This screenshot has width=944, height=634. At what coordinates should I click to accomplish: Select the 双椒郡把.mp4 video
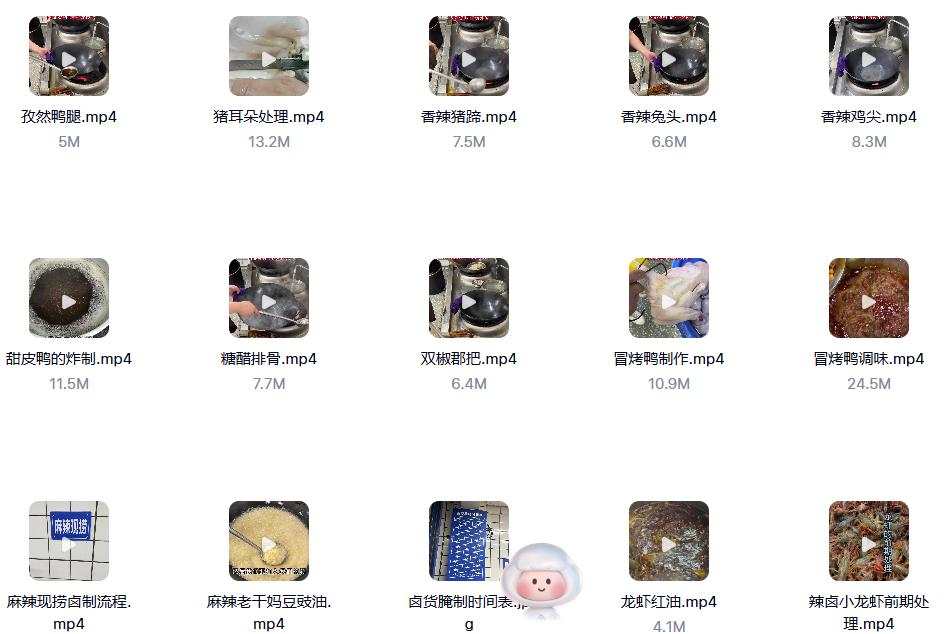(x=469, y=298)
